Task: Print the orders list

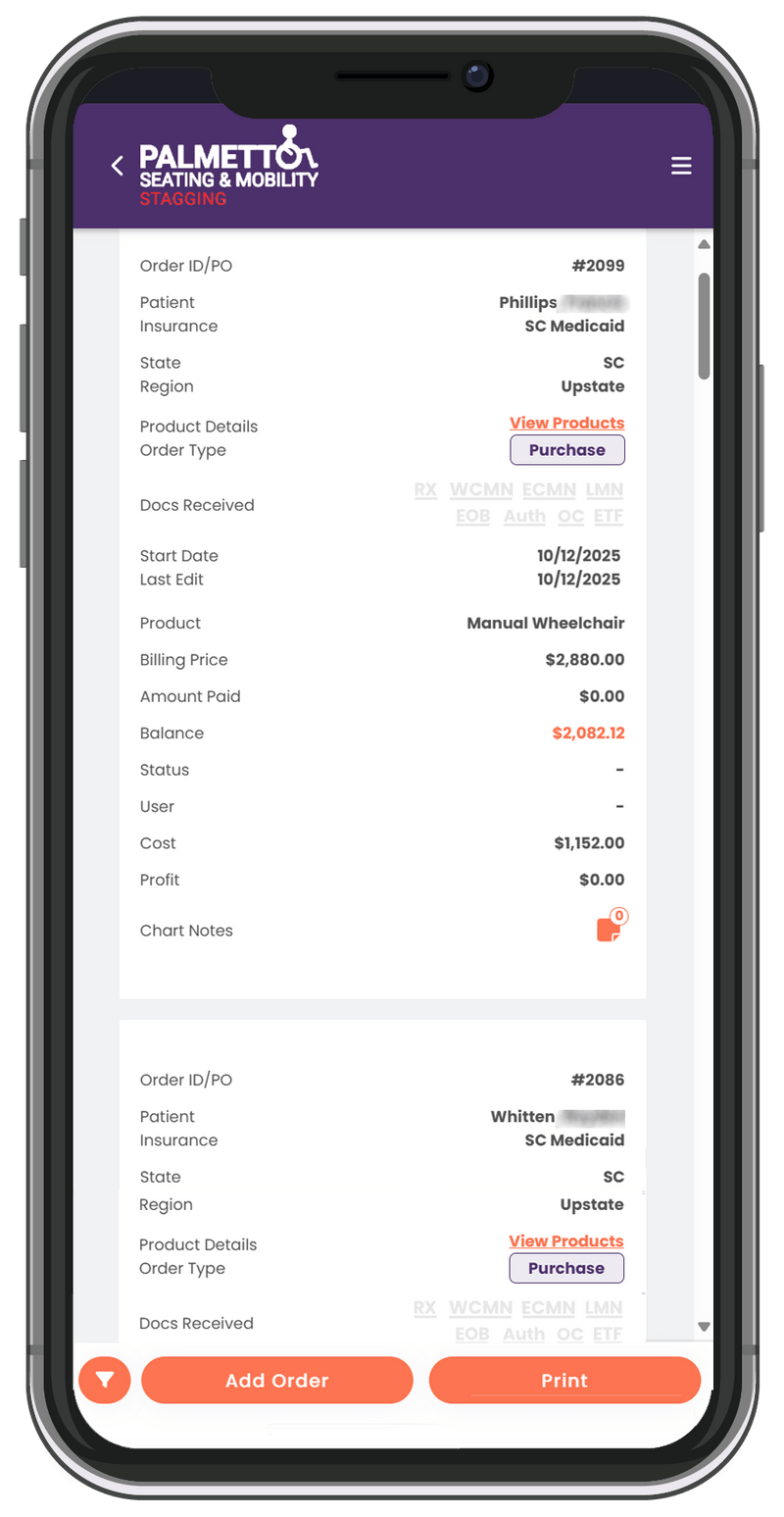Action: pos(564,1381)
